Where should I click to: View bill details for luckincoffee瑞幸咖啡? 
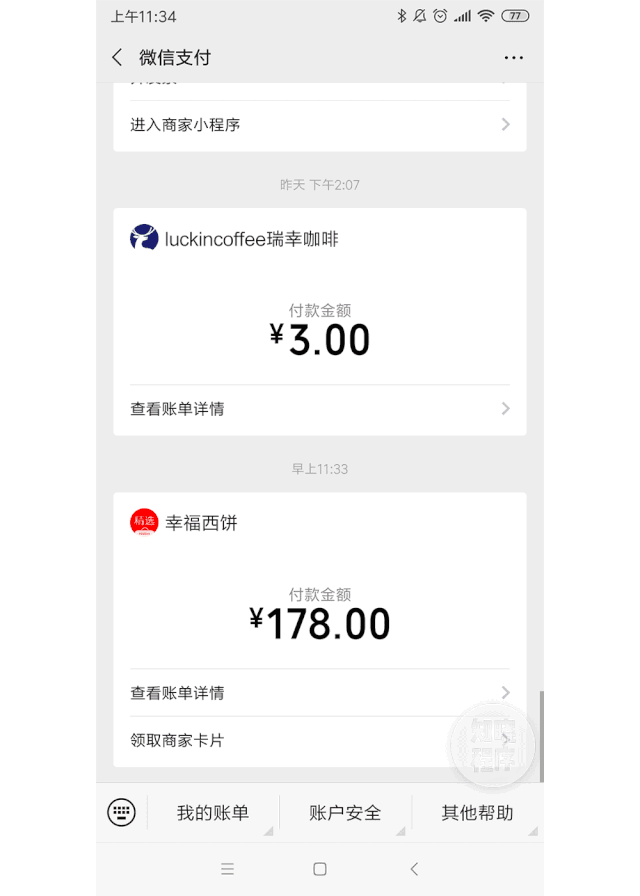click(x=319, y=409)
